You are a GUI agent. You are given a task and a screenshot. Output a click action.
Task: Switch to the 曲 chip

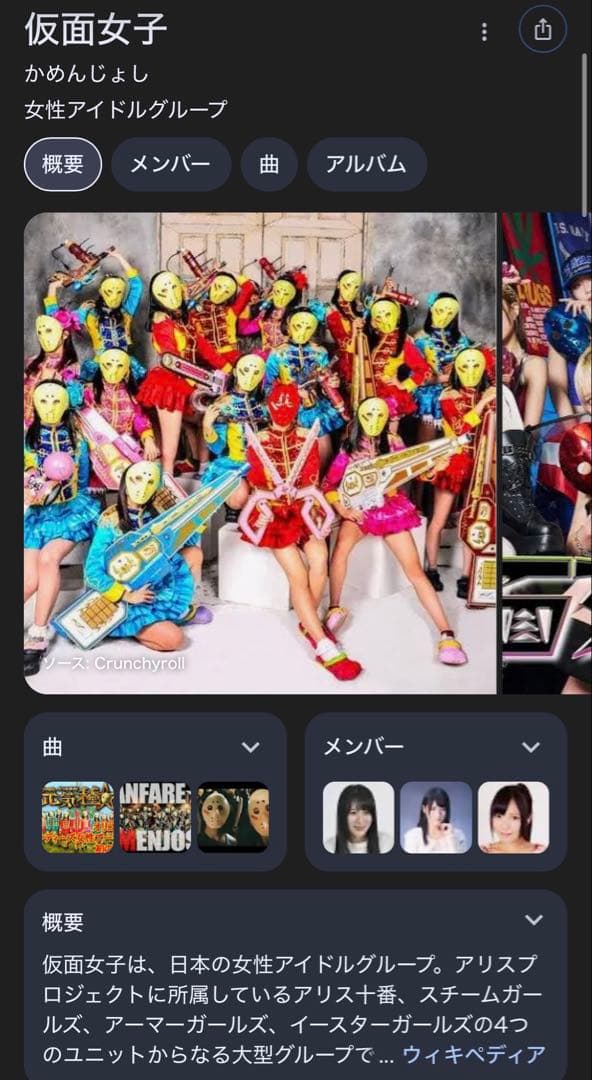(269, 164)
